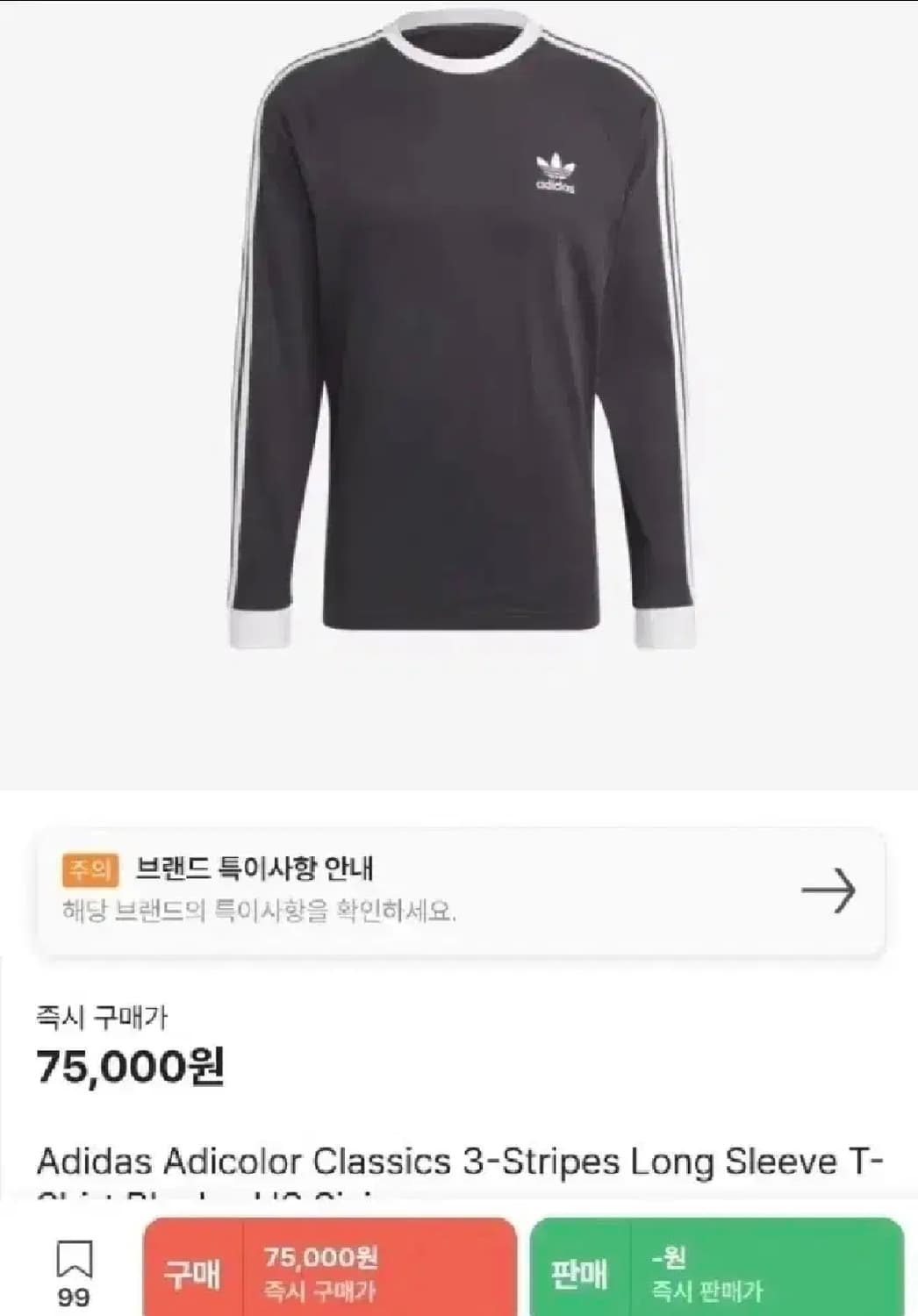Tap the bookmark icon showing 99

75,1272
